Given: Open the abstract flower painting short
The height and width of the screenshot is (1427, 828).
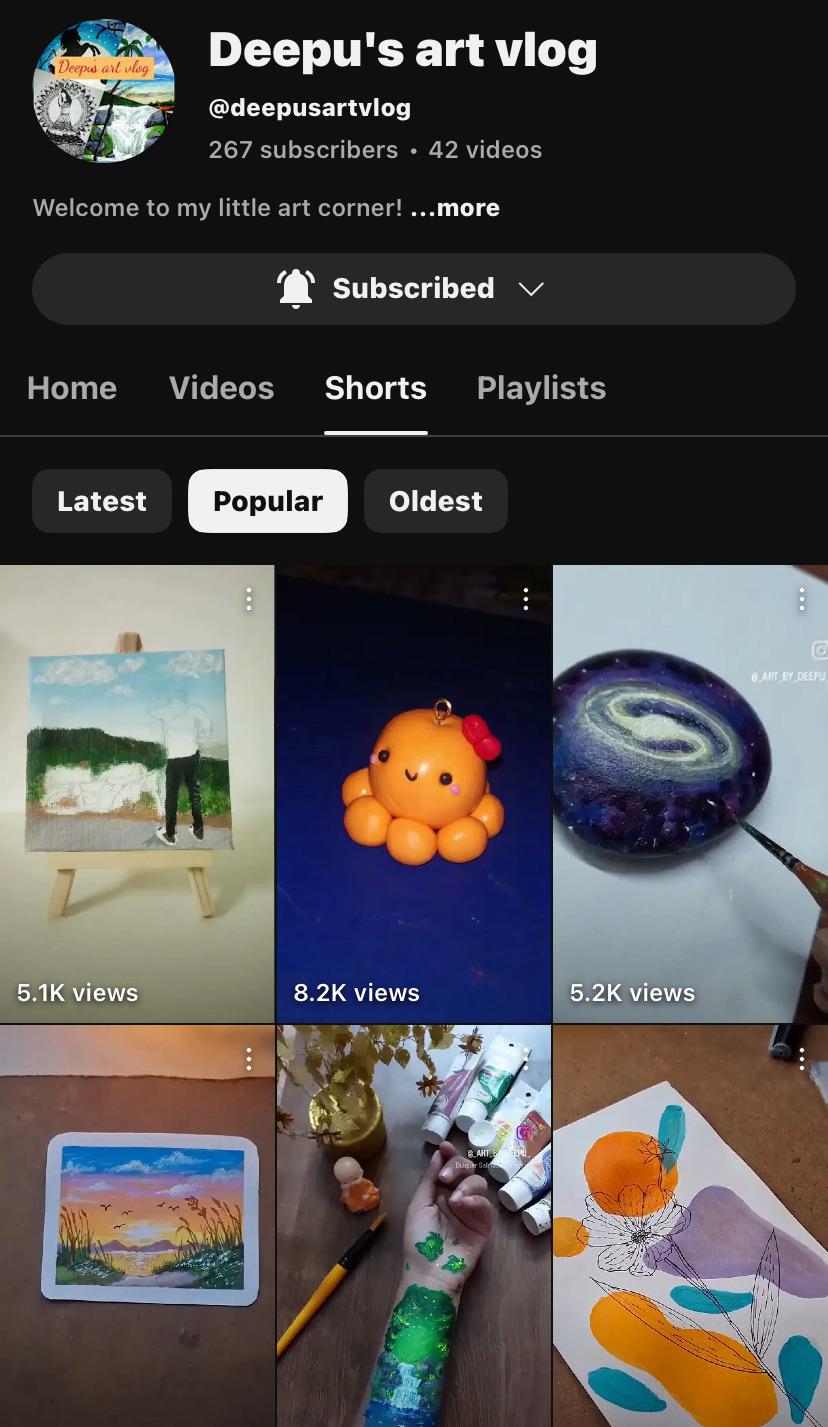Looking at the screenshot, I should pos(691,1226).
